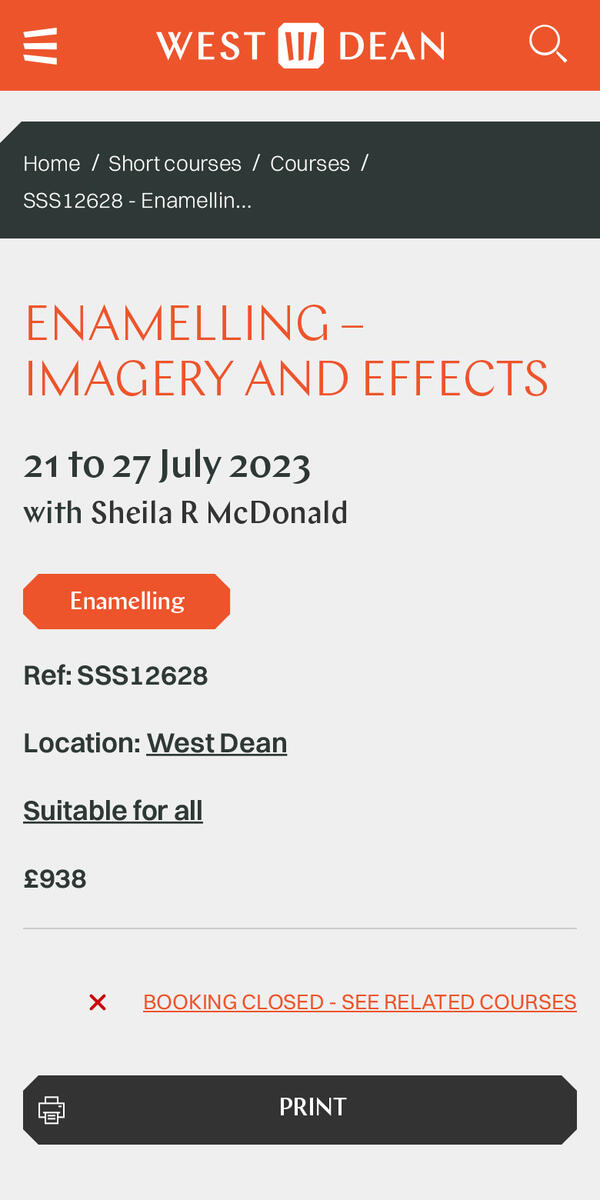The height and width of the screenshot is (1200, 600).
Task: Print this course page
Action: click(x=300, y=1108)
